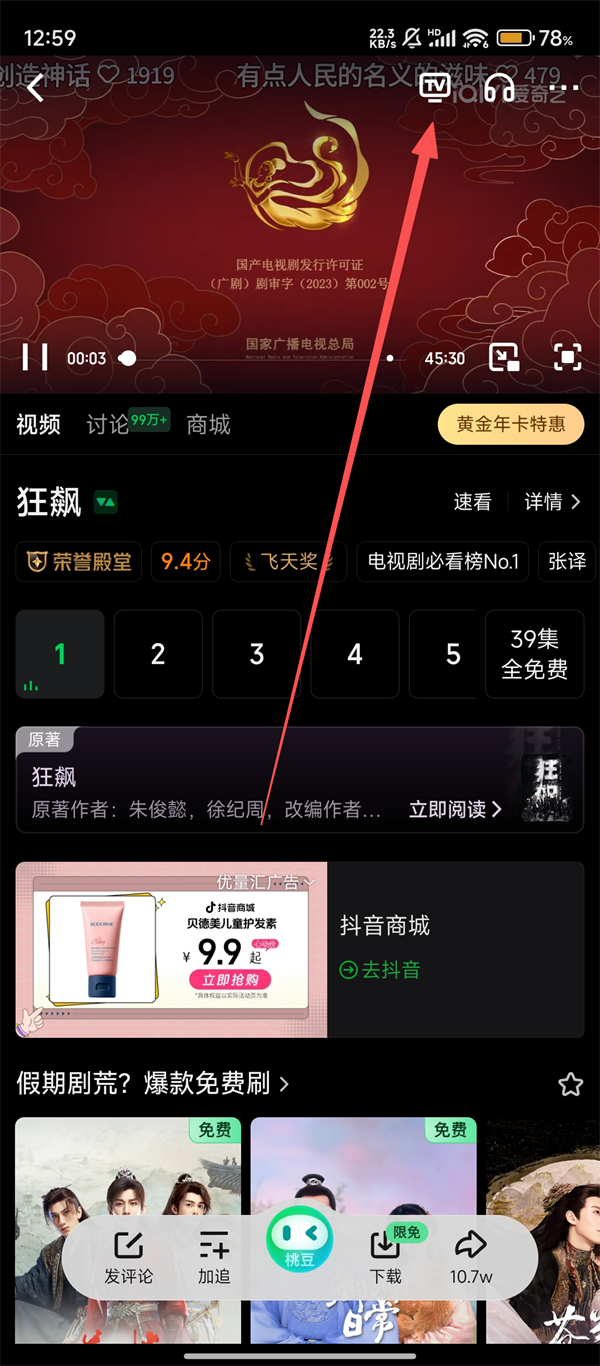This screenshot has width=600, height=1366.
Task: Tap 发评论 to write a comment
Action: coord(128,1257)
